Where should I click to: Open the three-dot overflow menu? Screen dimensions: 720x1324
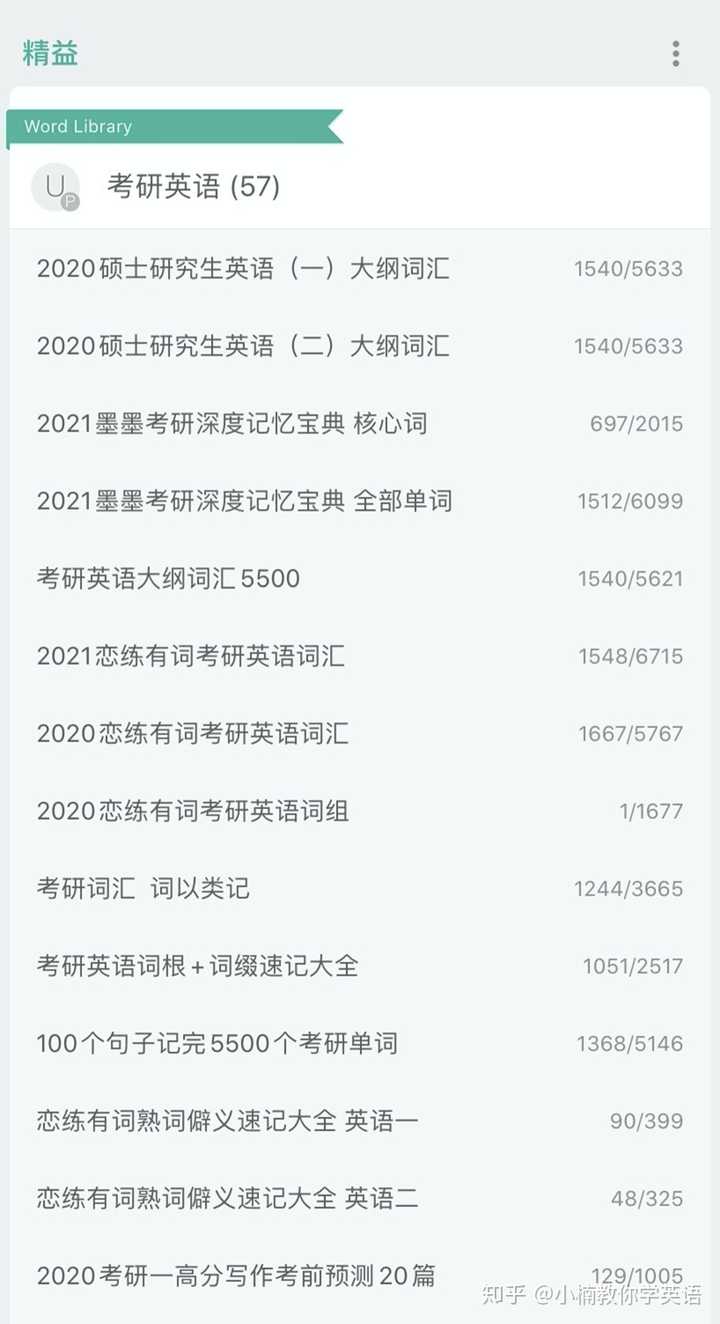(x=676, y=54)
